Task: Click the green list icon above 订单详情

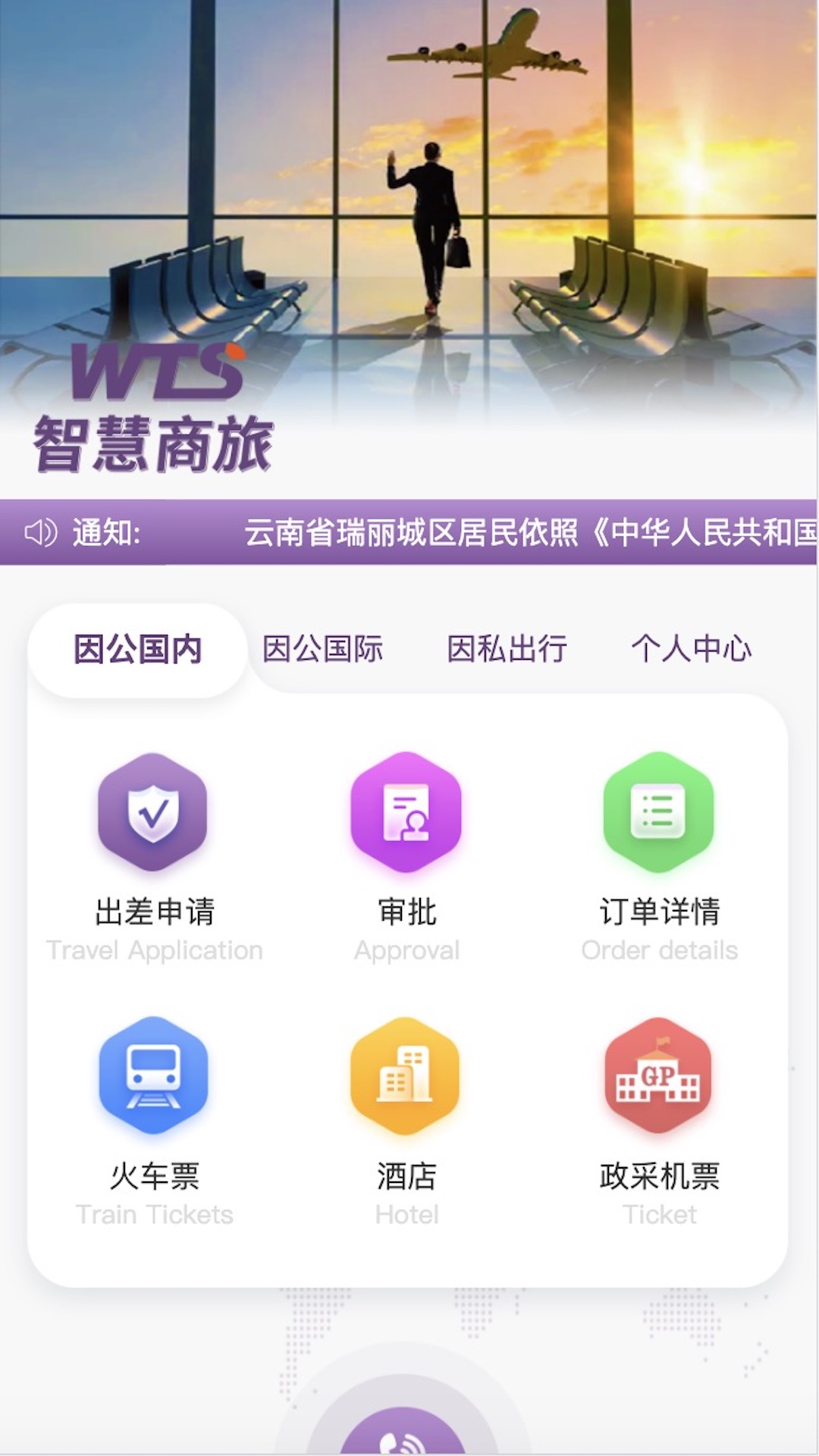Action: (659, 811)
